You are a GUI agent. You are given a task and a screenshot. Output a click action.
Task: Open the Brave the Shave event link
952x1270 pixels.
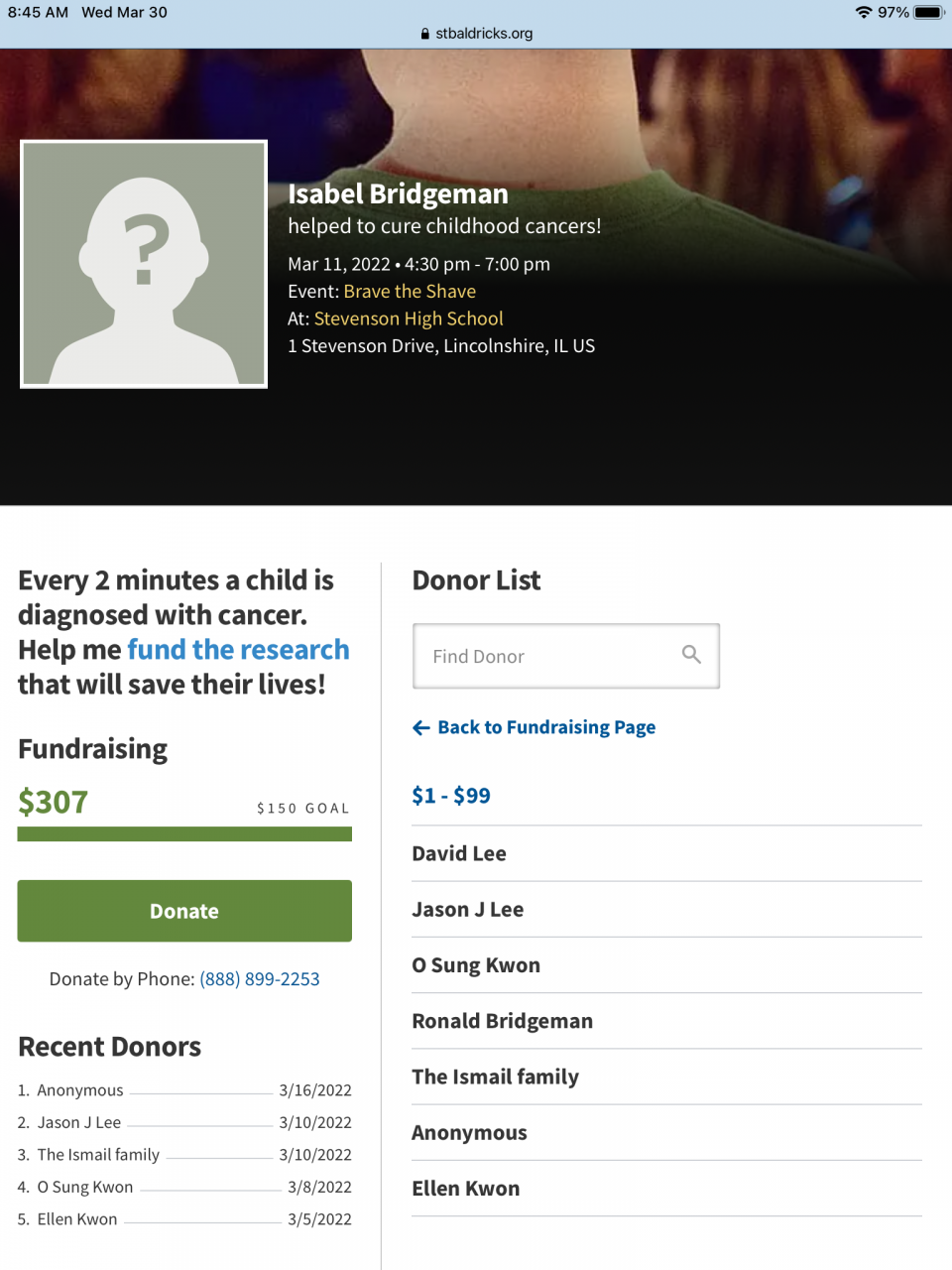point(410,292)
